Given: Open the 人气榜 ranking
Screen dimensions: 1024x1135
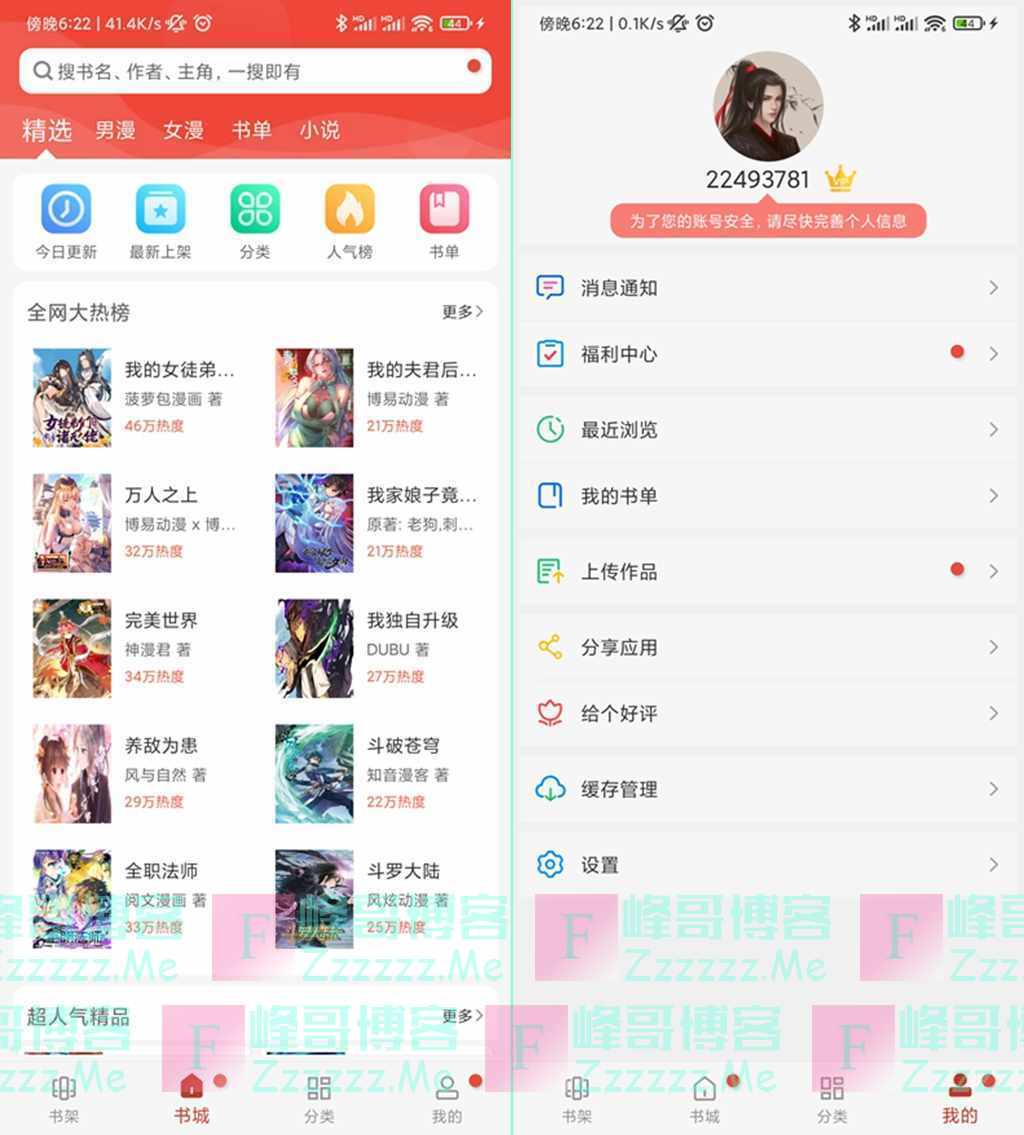Looking at the screenshot, I should point(349,222).
